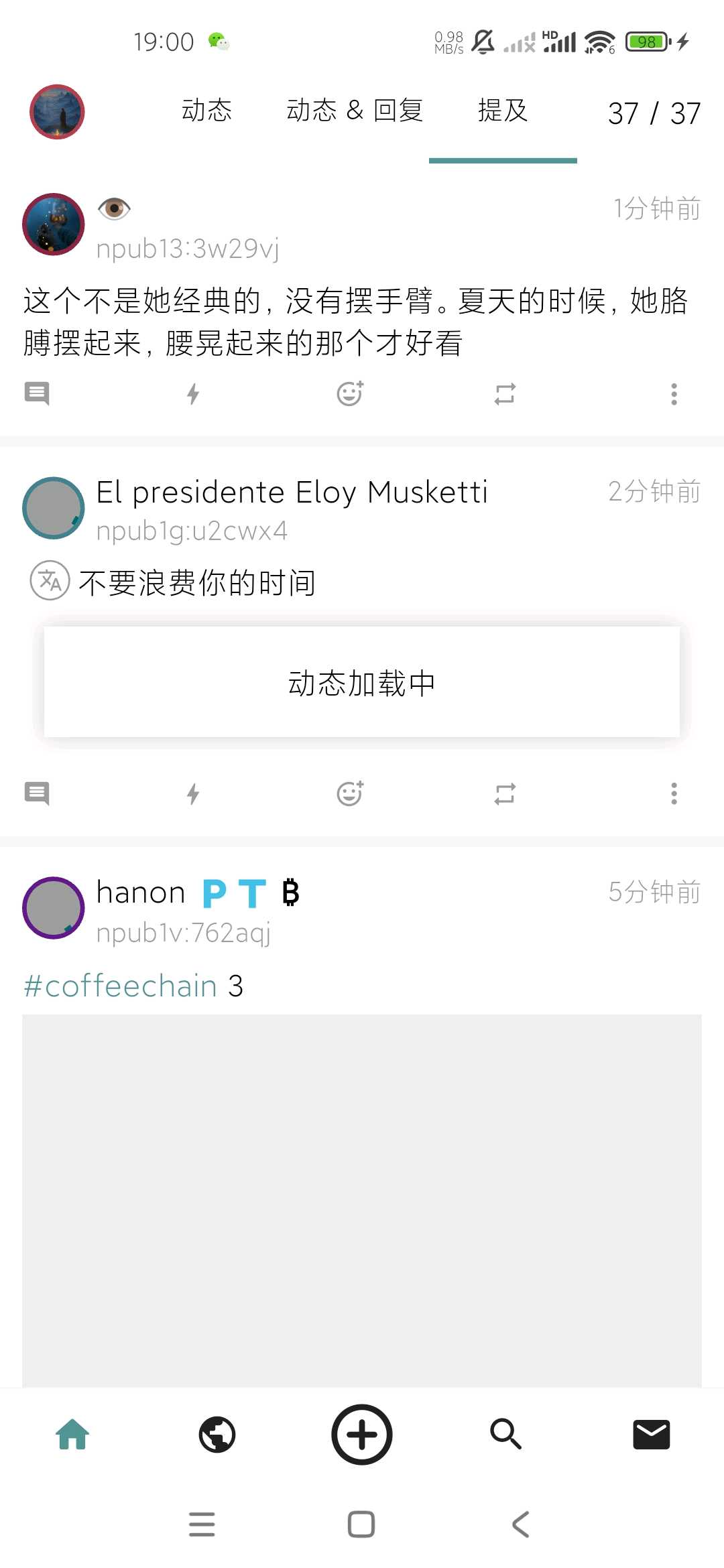The image size is (724, 1568).
Task: Go to the global feed globe tab
Action: coord(217,1435)
